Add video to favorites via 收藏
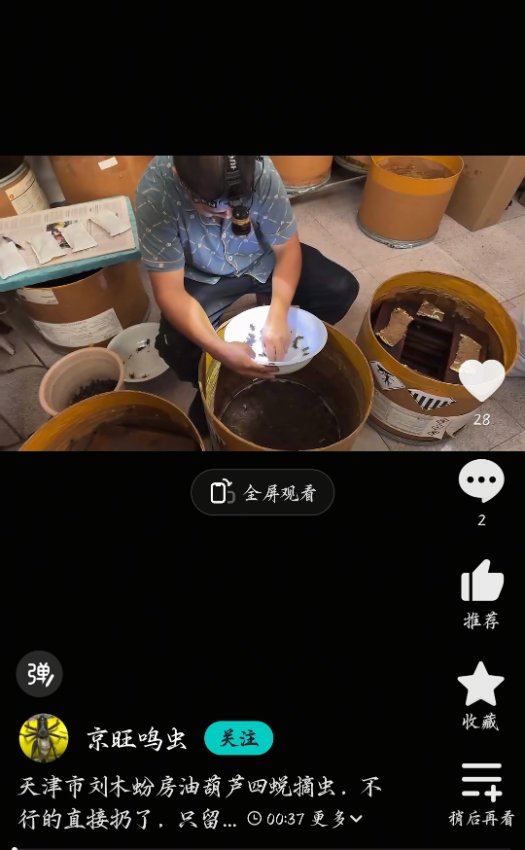This screenshot has width=525, height=850. 481,684
